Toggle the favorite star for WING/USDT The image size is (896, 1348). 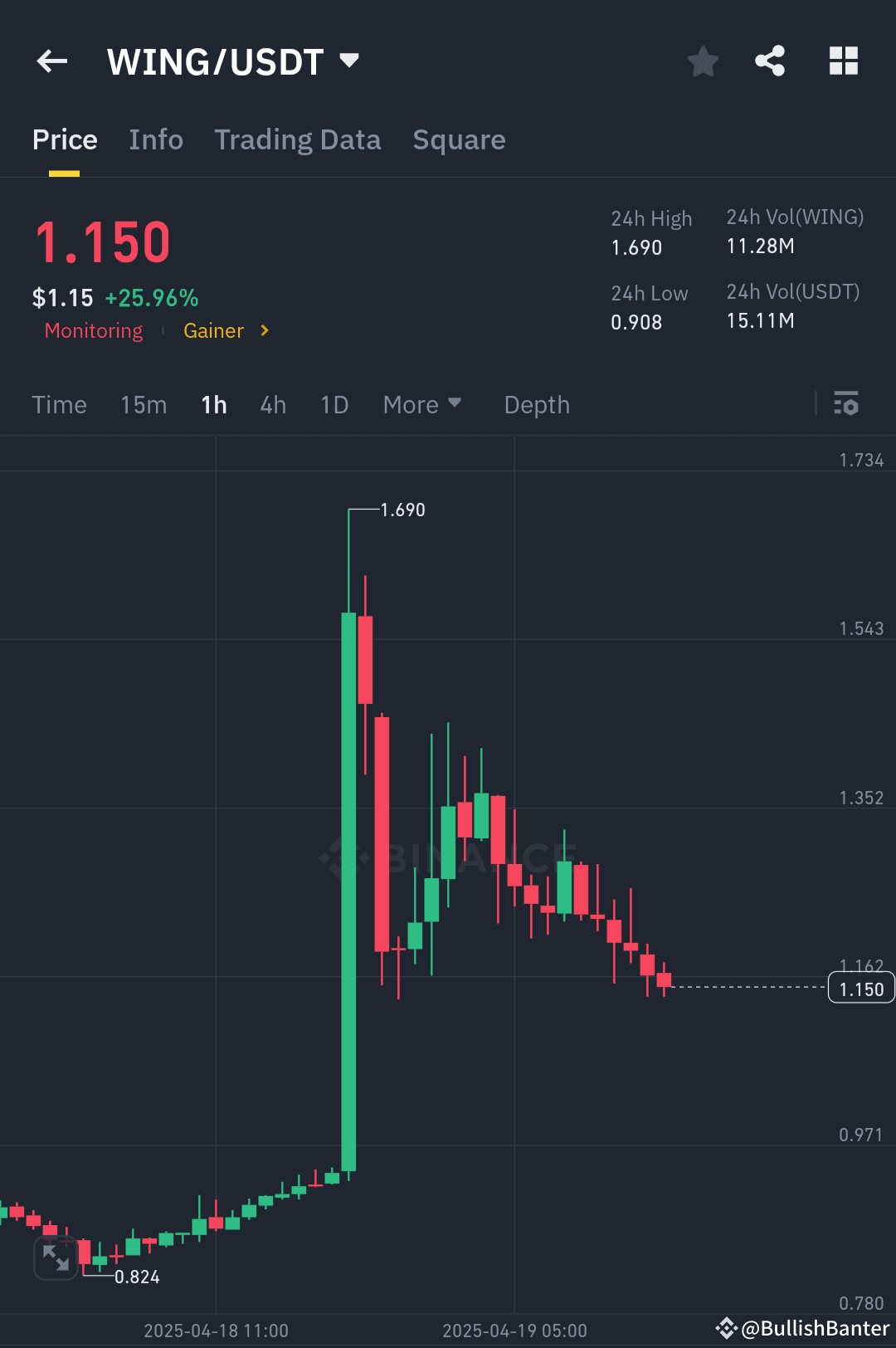tap(703, 61)
